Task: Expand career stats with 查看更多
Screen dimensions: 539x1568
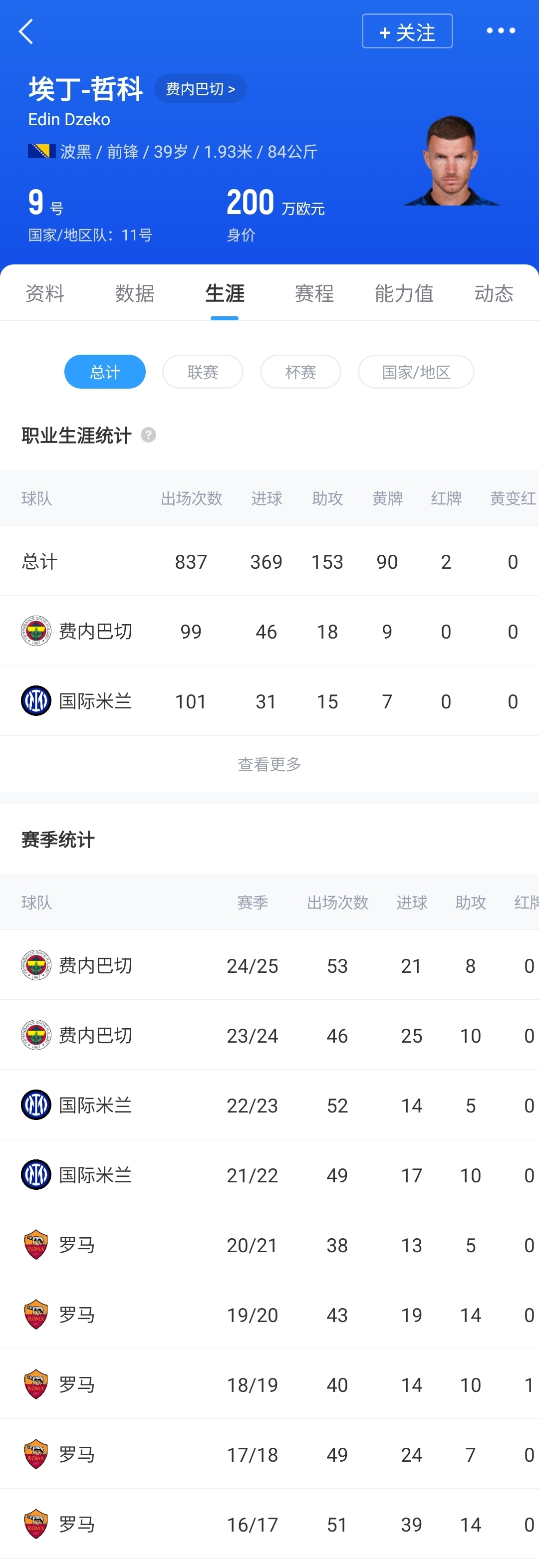Action: point(269,764)
